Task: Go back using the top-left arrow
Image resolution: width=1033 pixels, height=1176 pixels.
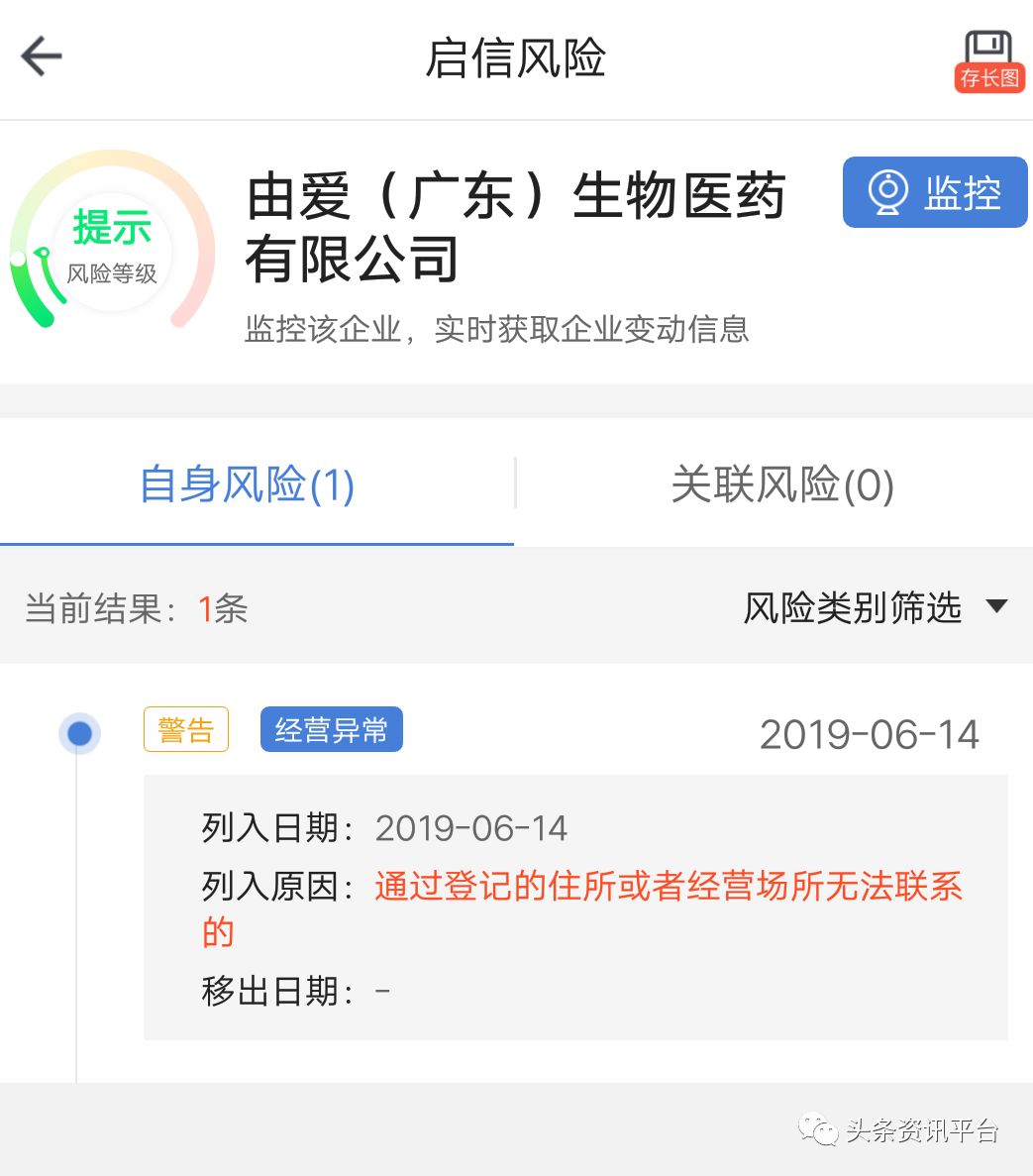Action: click(x=42, y=56)
